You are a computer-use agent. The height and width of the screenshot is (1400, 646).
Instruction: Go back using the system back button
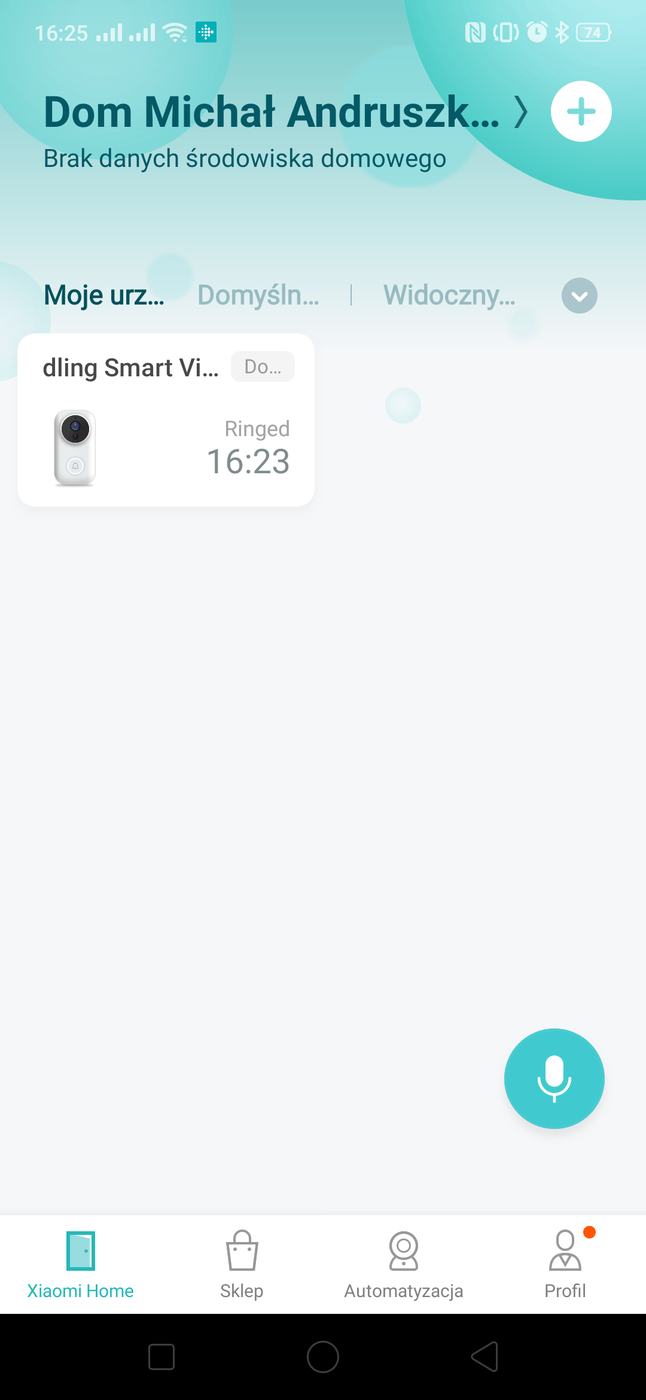click(485, 1356)
